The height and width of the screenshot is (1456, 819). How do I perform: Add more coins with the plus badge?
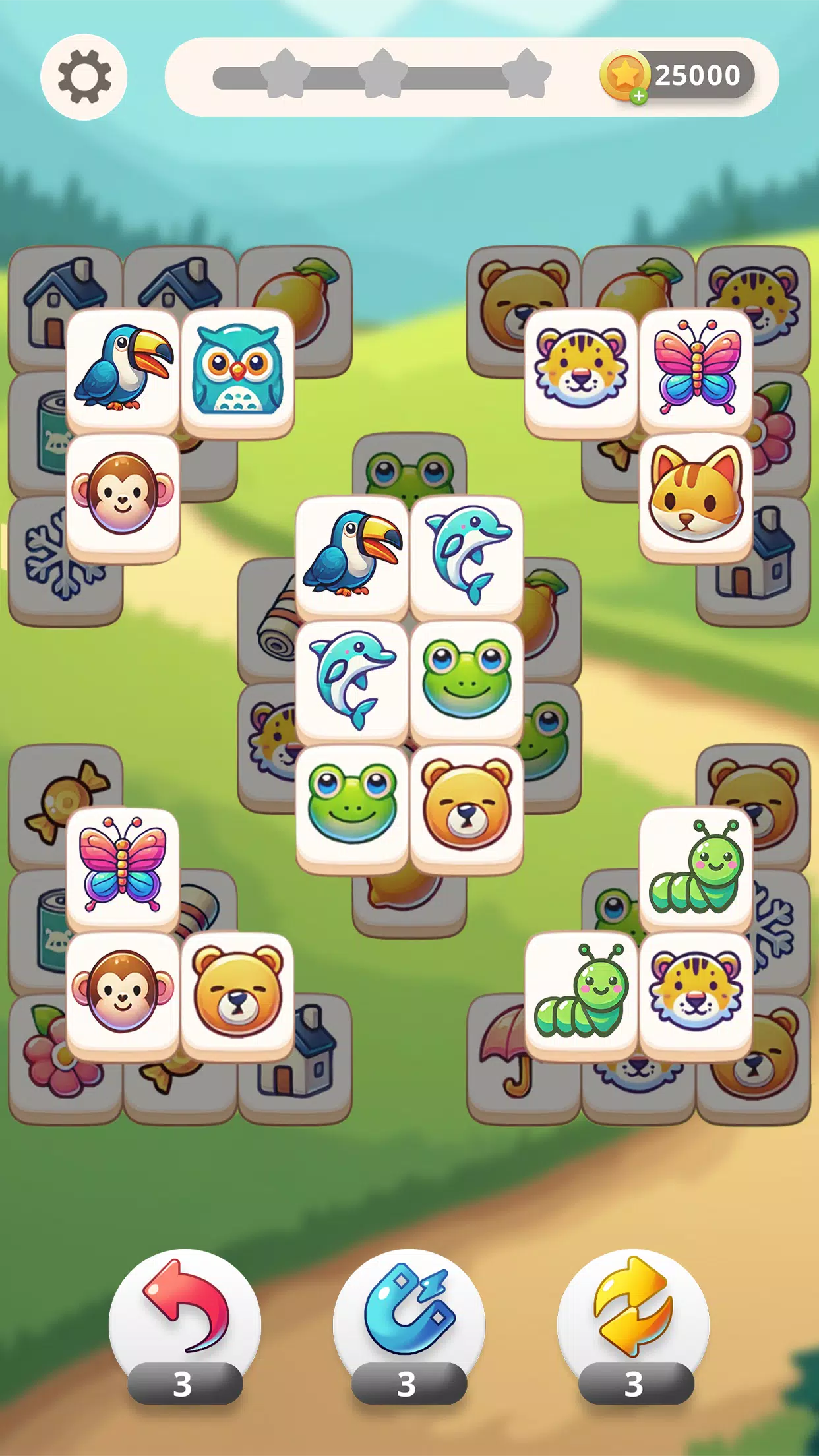click(638, 96)
